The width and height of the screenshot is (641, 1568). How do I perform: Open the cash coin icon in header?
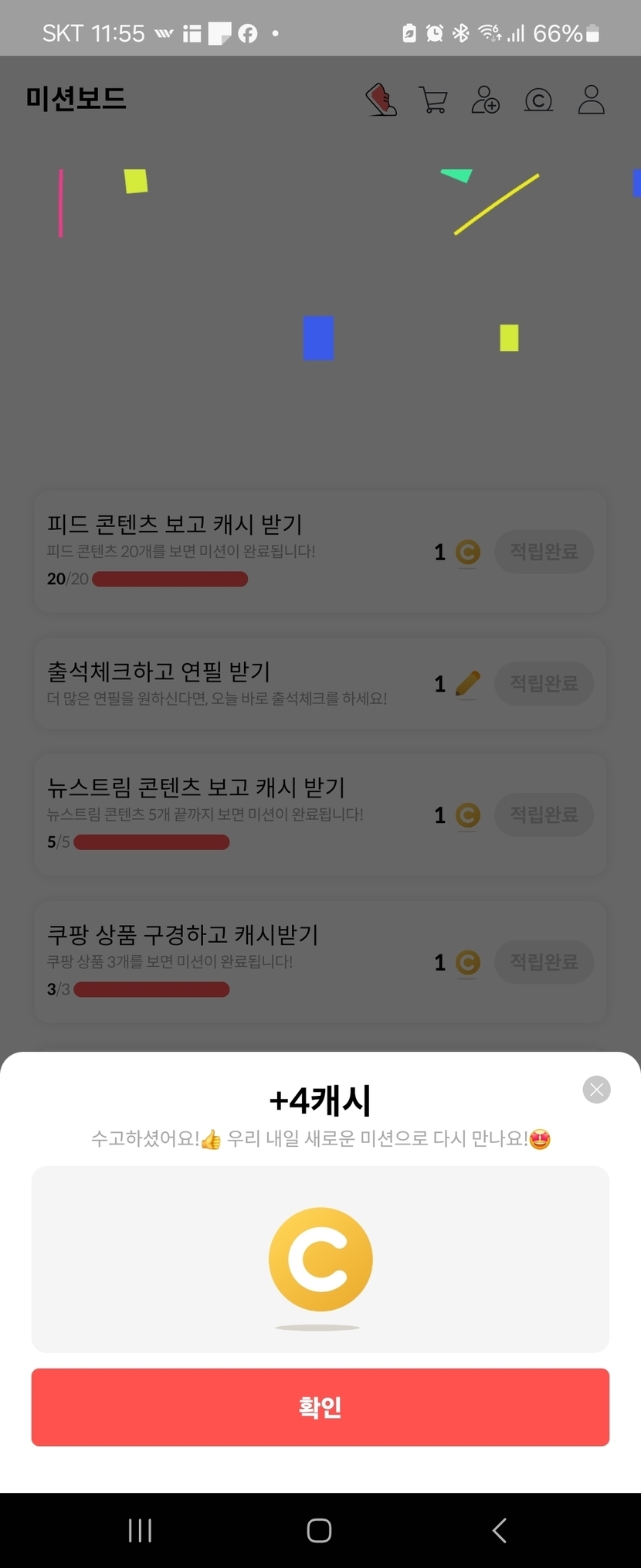[x=538, y=100]
